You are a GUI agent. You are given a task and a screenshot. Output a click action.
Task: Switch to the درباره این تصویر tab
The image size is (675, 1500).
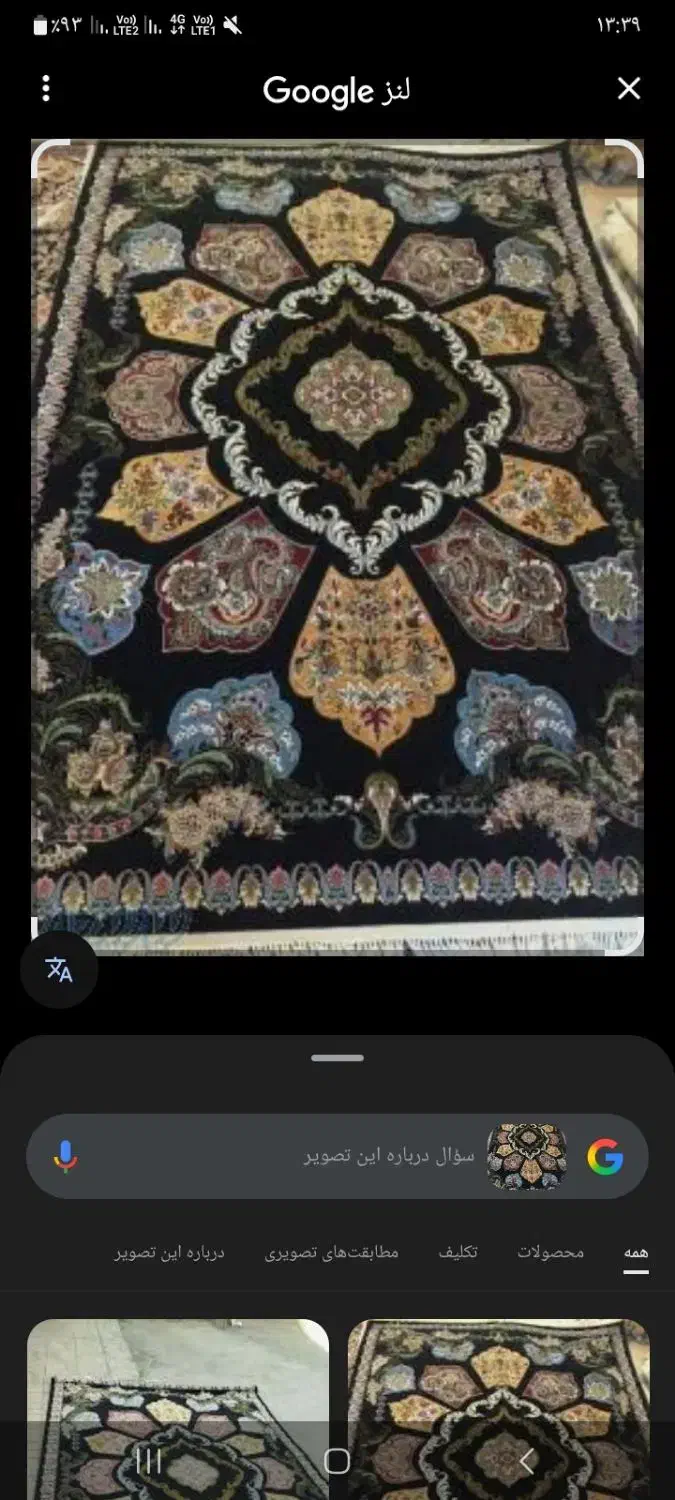pyautogui.click(x=169, y=1252)
